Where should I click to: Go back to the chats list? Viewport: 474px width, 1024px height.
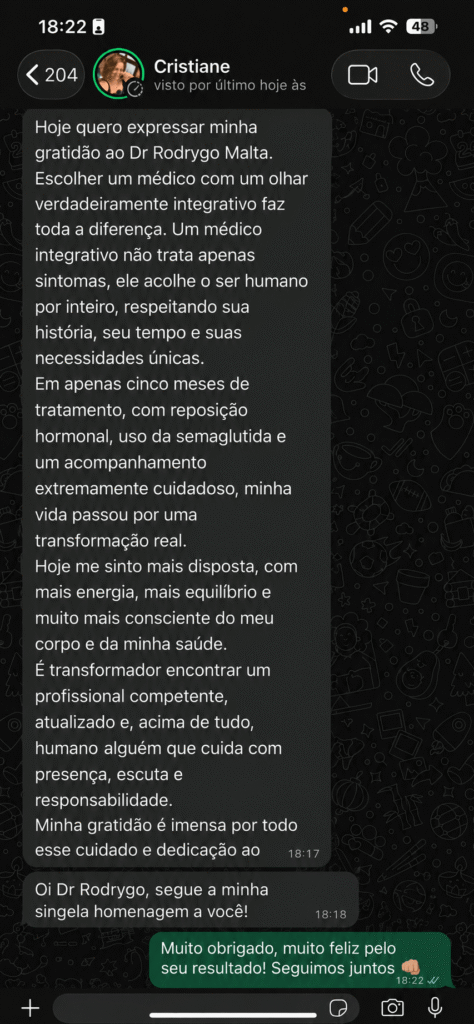pyautogui.click(x=51, y=74)
